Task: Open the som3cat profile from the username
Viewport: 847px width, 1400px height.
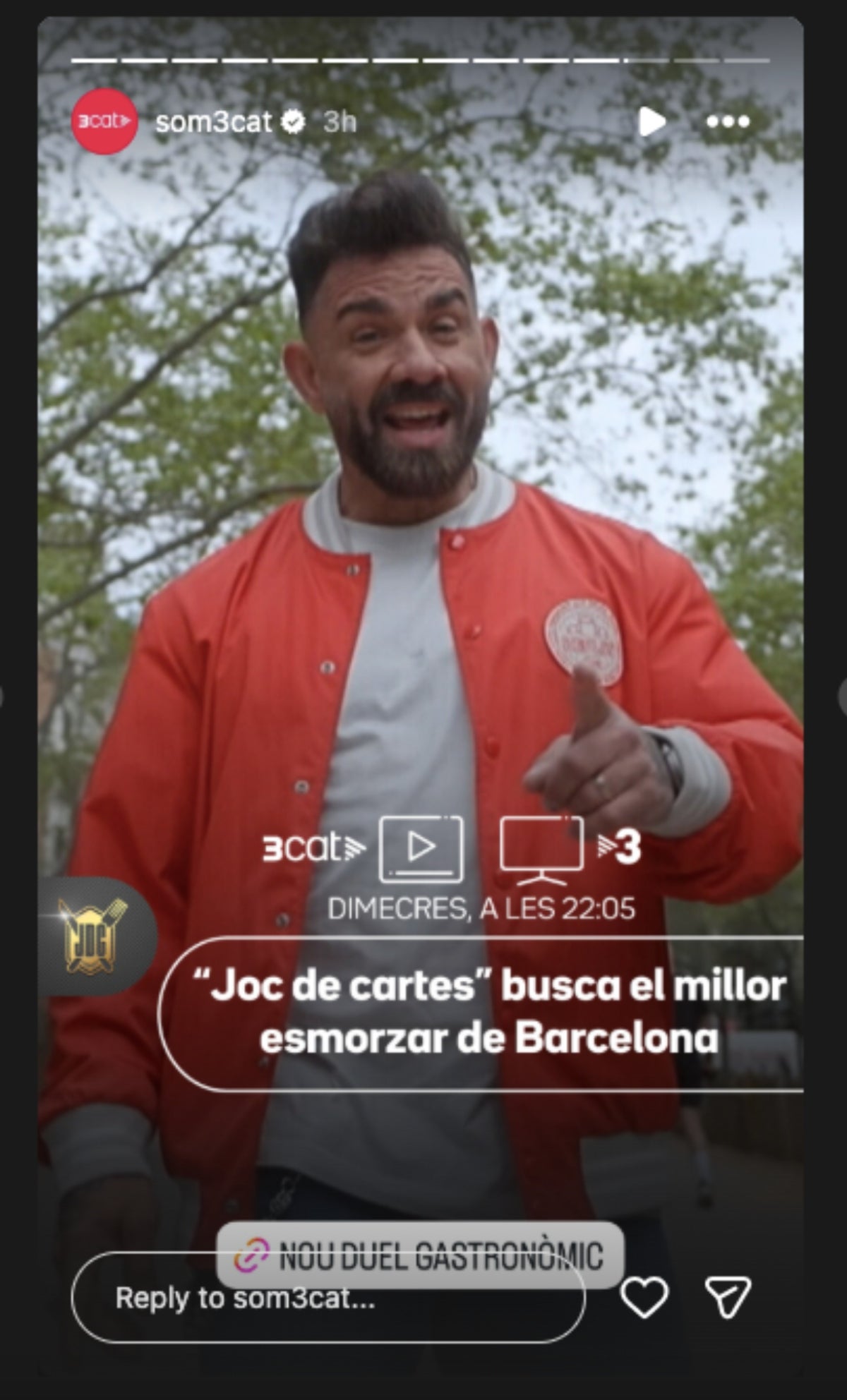Action: [x=215, y=121]
